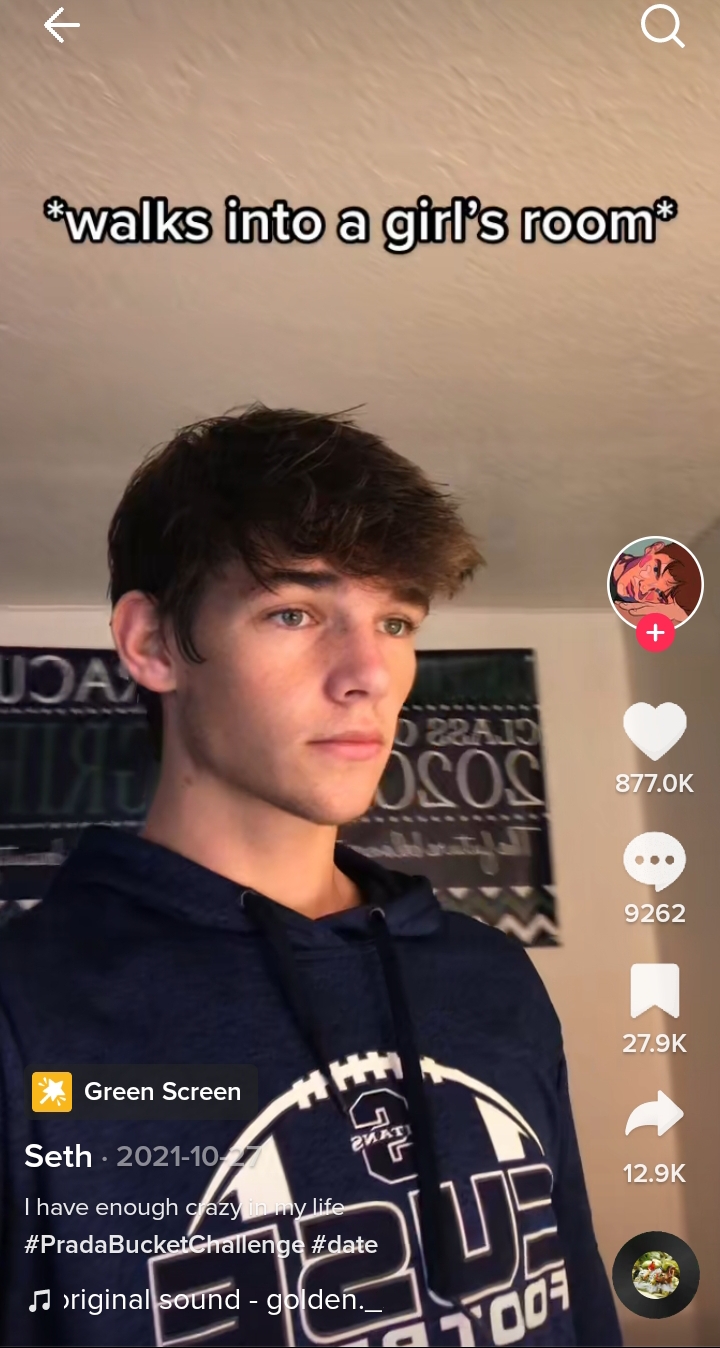Open the search magnifier icon
Screen dimensions: 720x1348
pyautogui.click(x=662, y=27)
